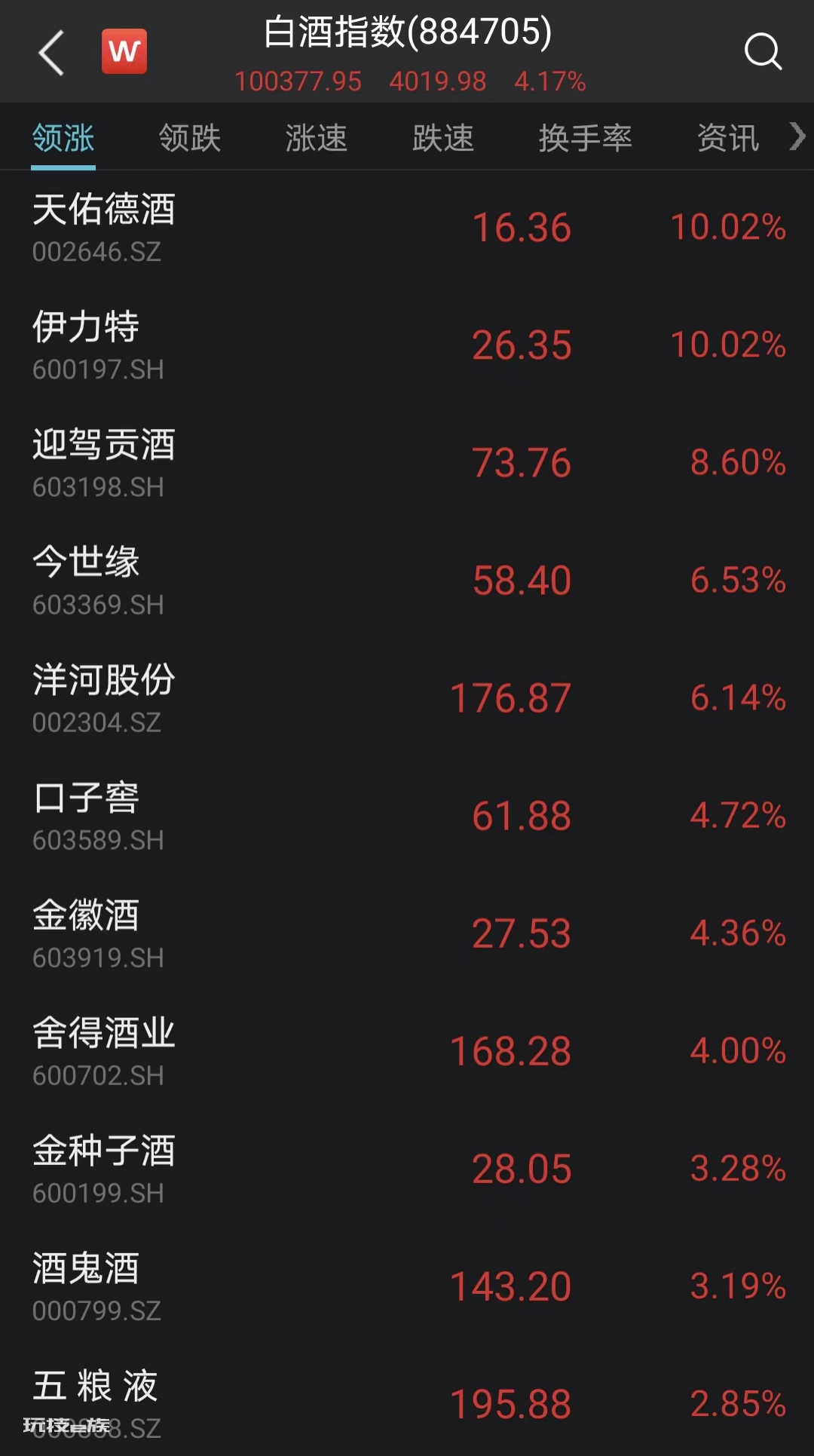The height and width of the screenshot is (1456, 814).
Task: View 迎驾贡酒 stock details
Action: pyautogui.click(x=407, y=464)
